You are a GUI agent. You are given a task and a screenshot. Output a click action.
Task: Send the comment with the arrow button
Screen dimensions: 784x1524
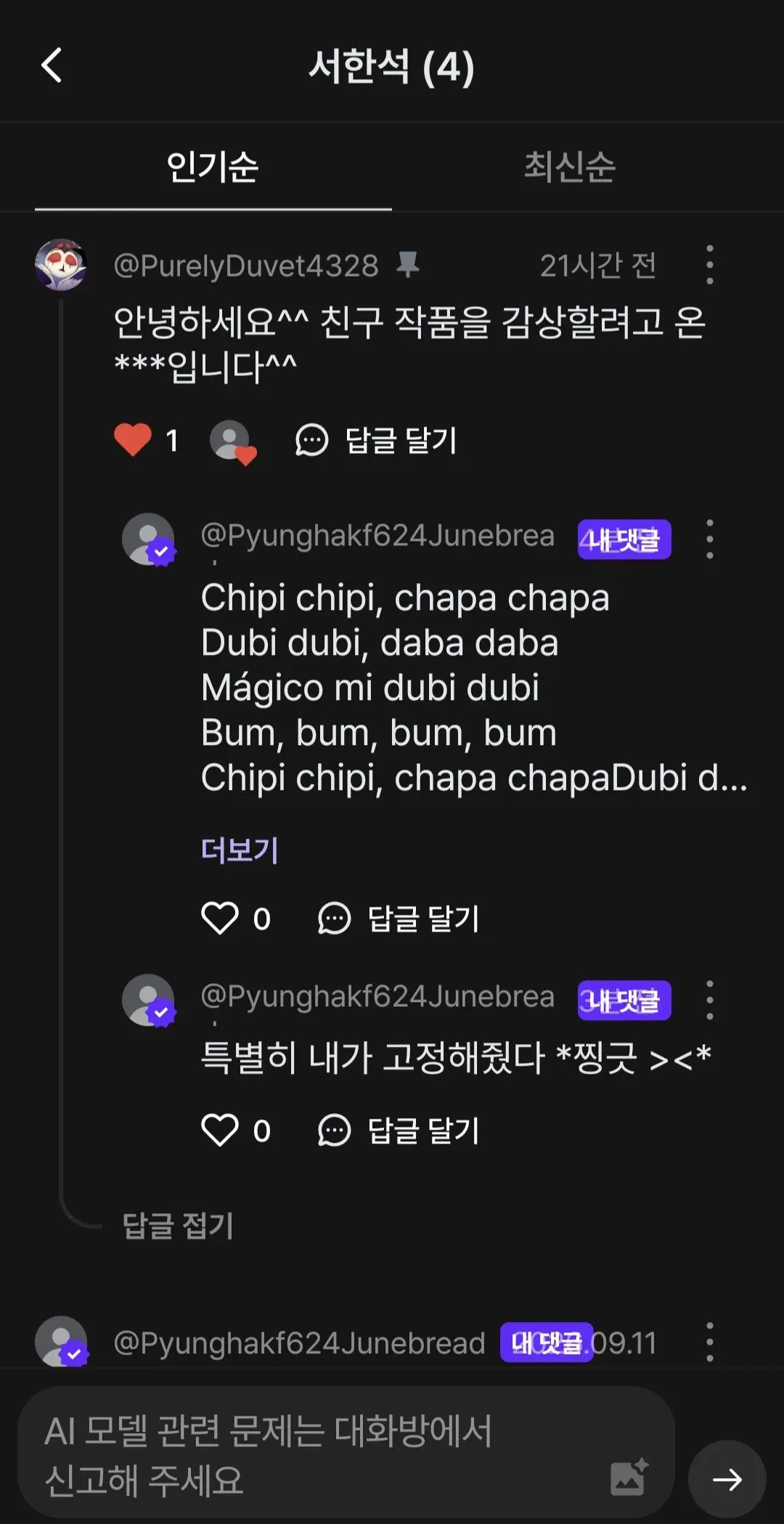point(727,1479)
